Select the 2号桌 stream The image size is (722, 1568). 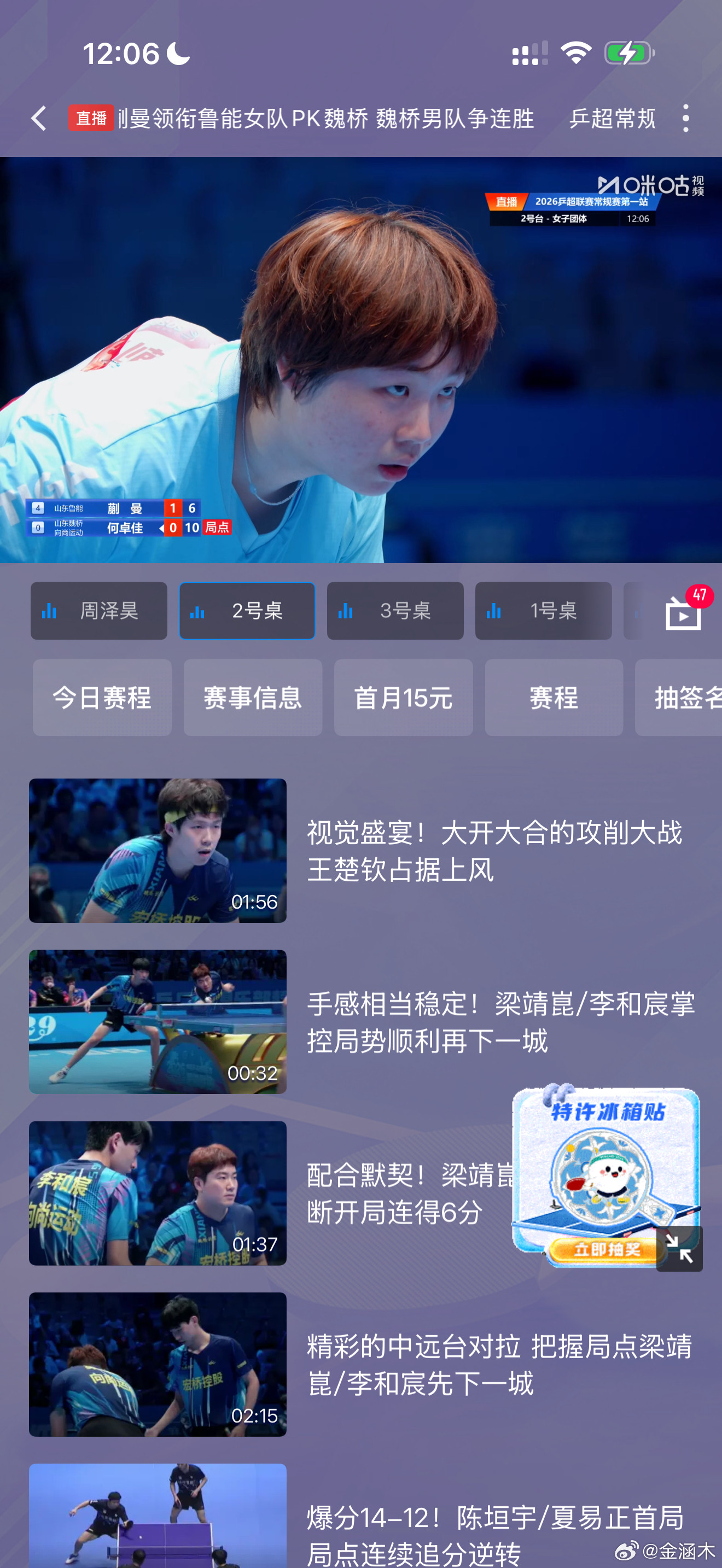(247, 611)
